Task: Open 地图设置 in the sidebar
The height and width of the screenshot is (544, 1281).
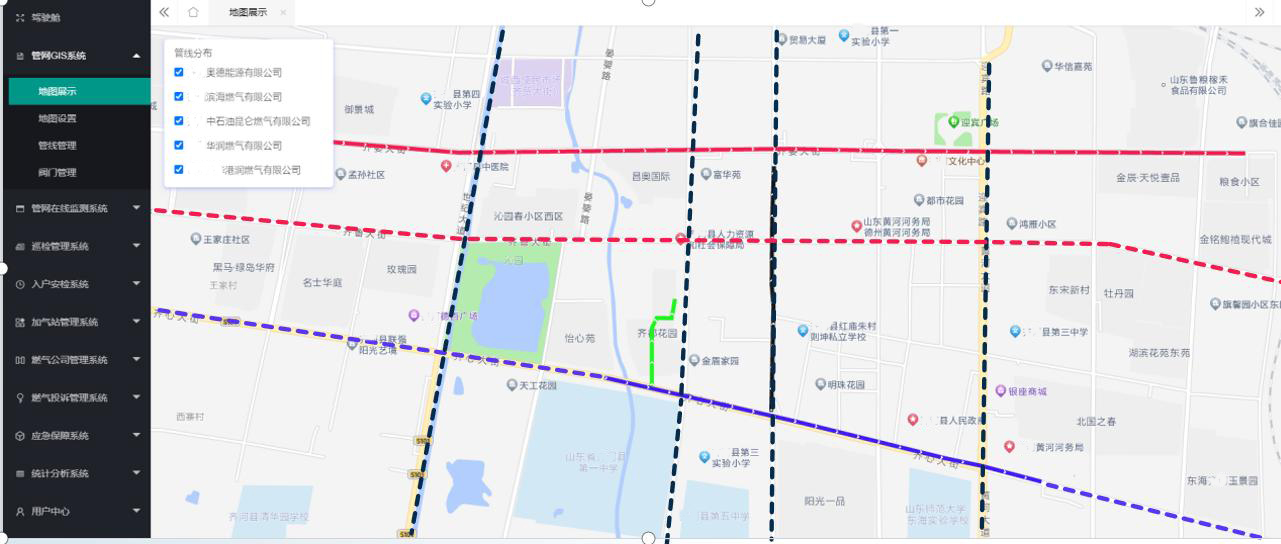Action: (57, 118)
